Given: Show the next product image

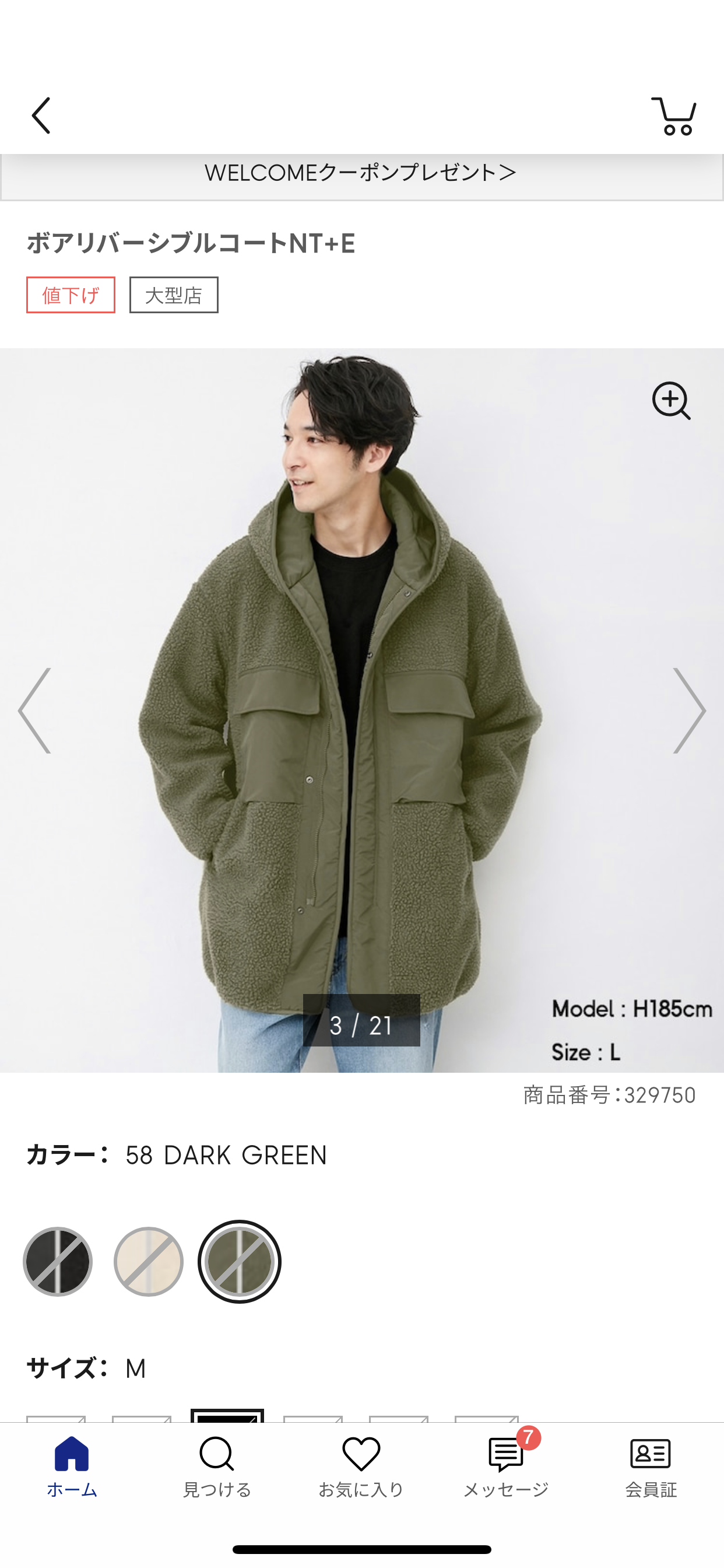Looking at the screenshot, I should pos(688,710).
